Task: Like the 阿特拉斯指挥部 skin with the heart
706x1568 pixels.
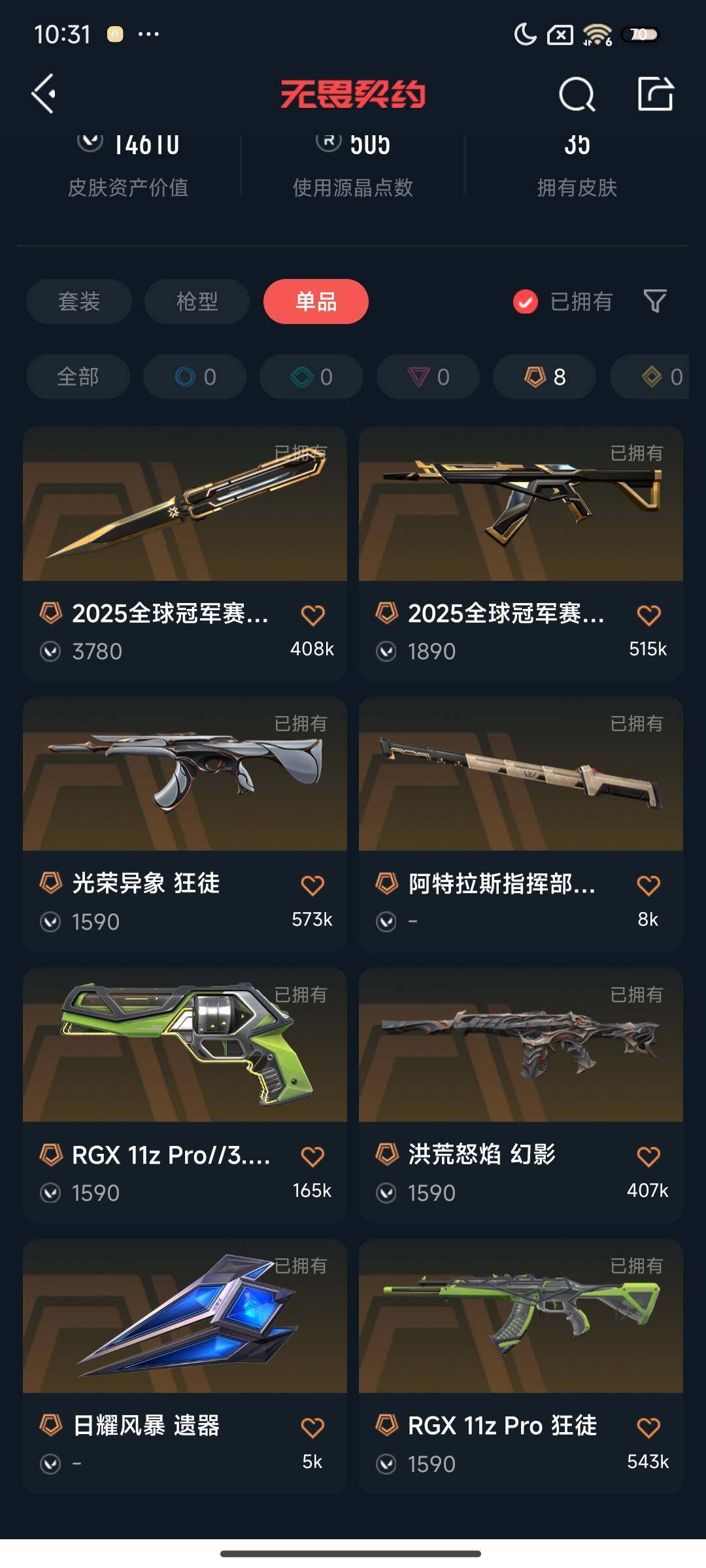Action: 648,885
